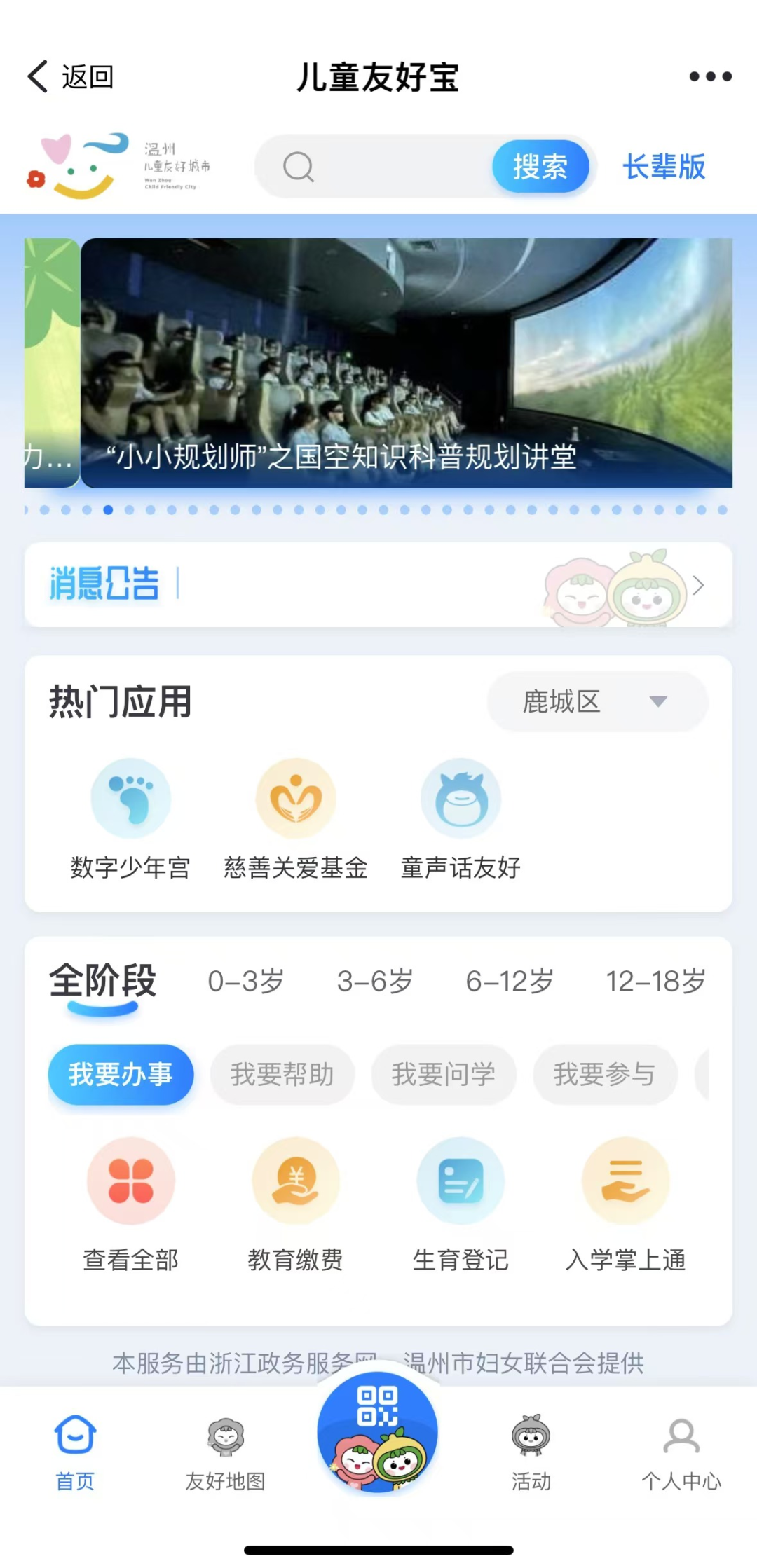Screen dimensions: 757x1568
Task: Expand 消息公告 via the right chevron
Action: [698, 585]
